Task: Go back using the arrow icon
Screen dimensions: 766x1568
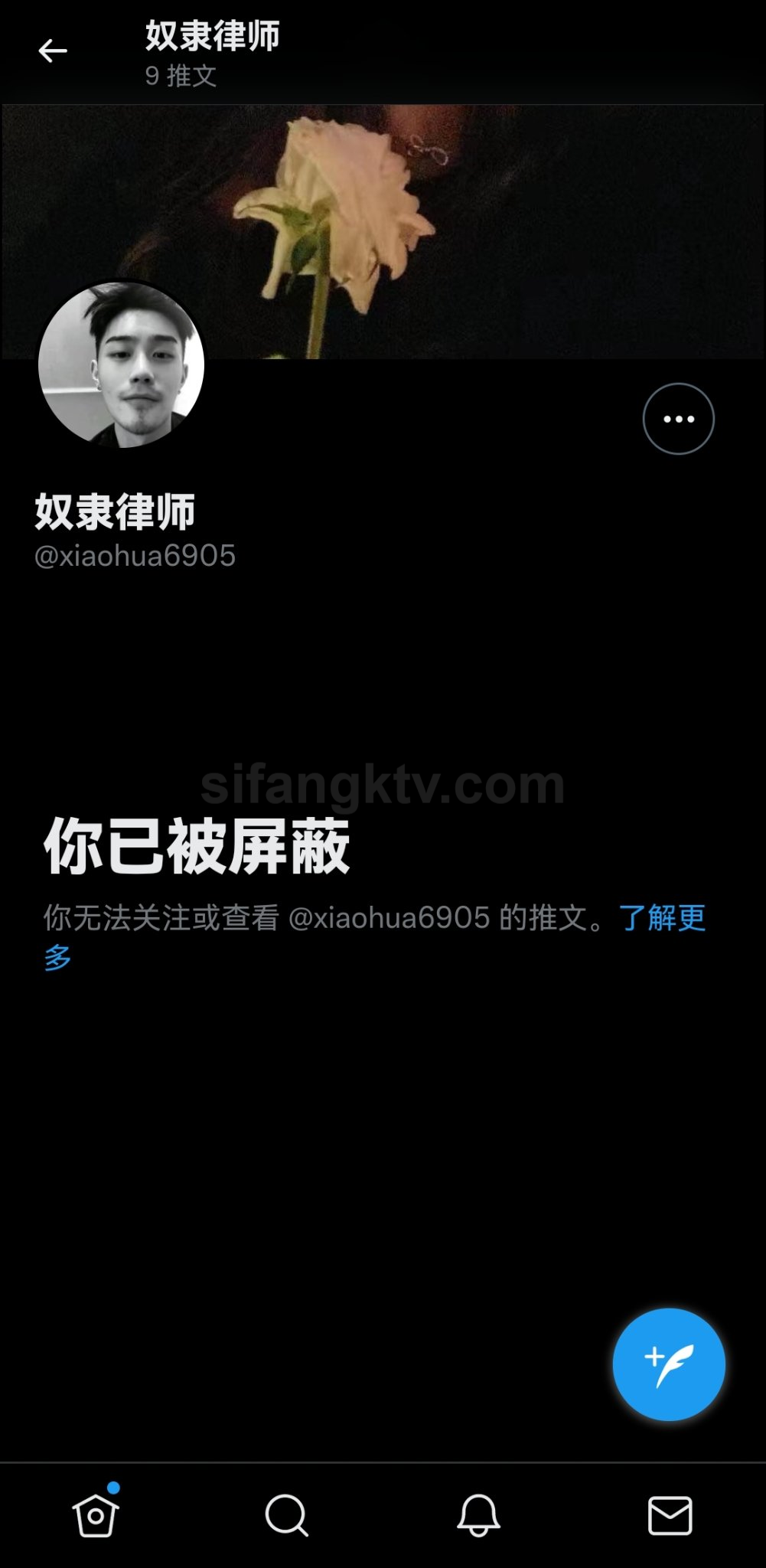Action: point(53,51)
